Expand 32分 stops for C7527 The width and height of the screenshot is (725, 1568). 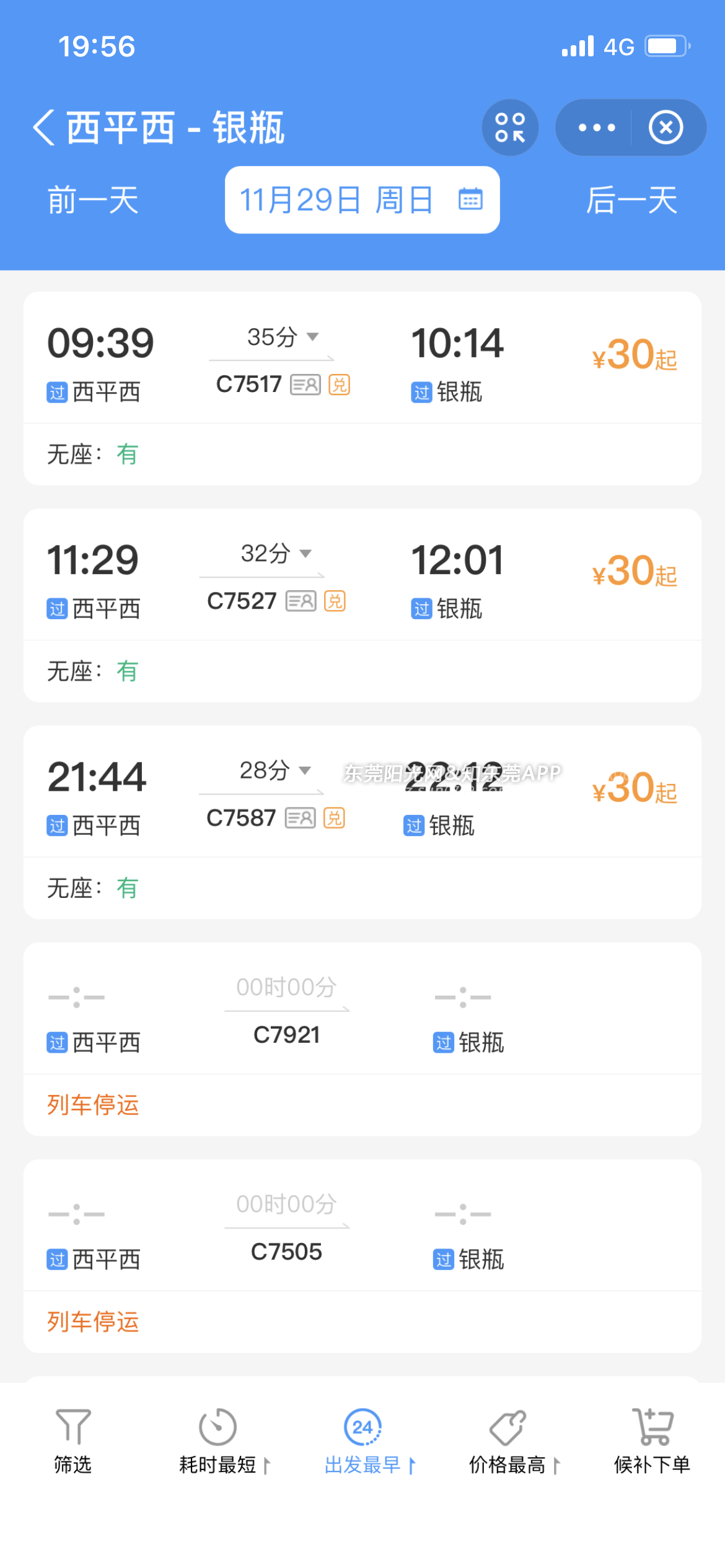pyautogui.click(x=276, y=554)
